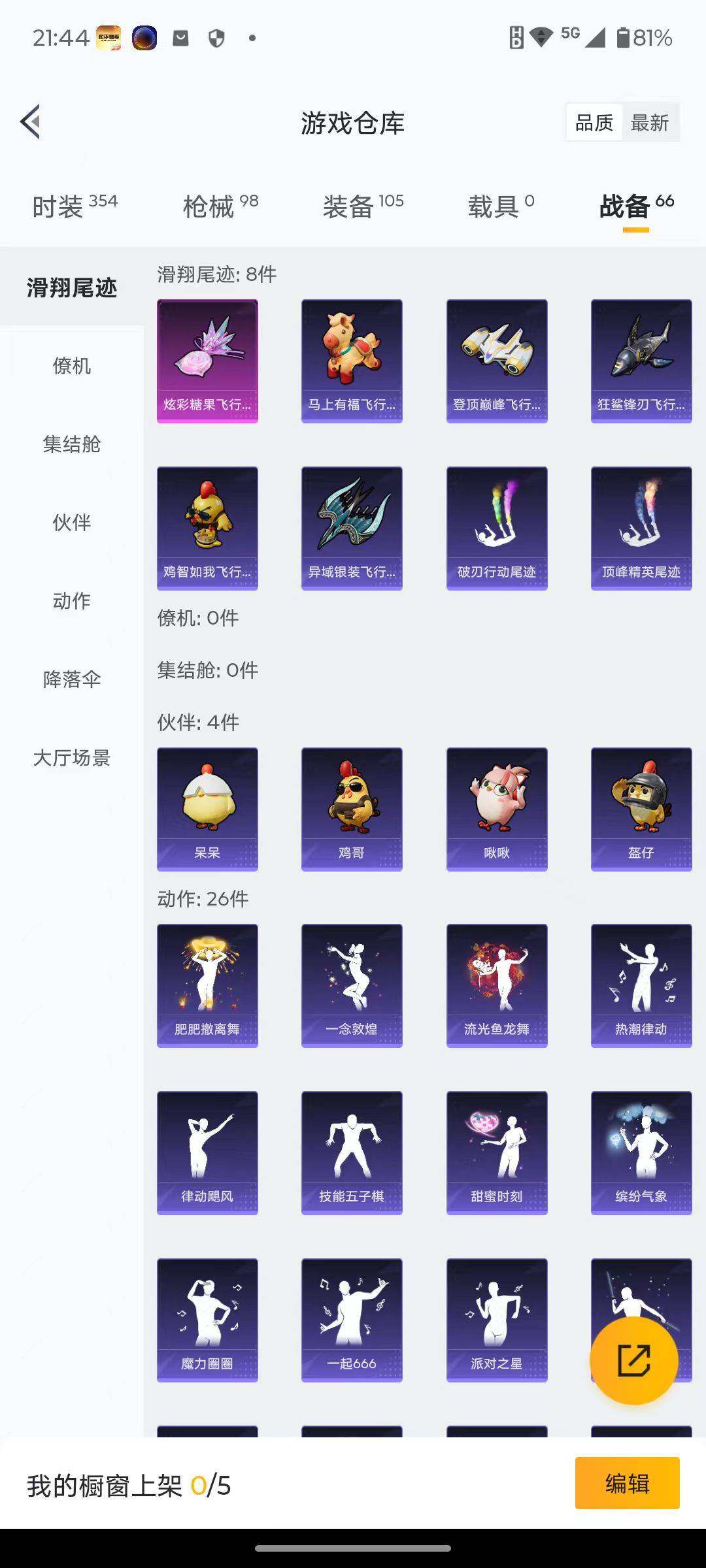
Task: Open the 鸡哥 companion item
Action: (352, 808)
